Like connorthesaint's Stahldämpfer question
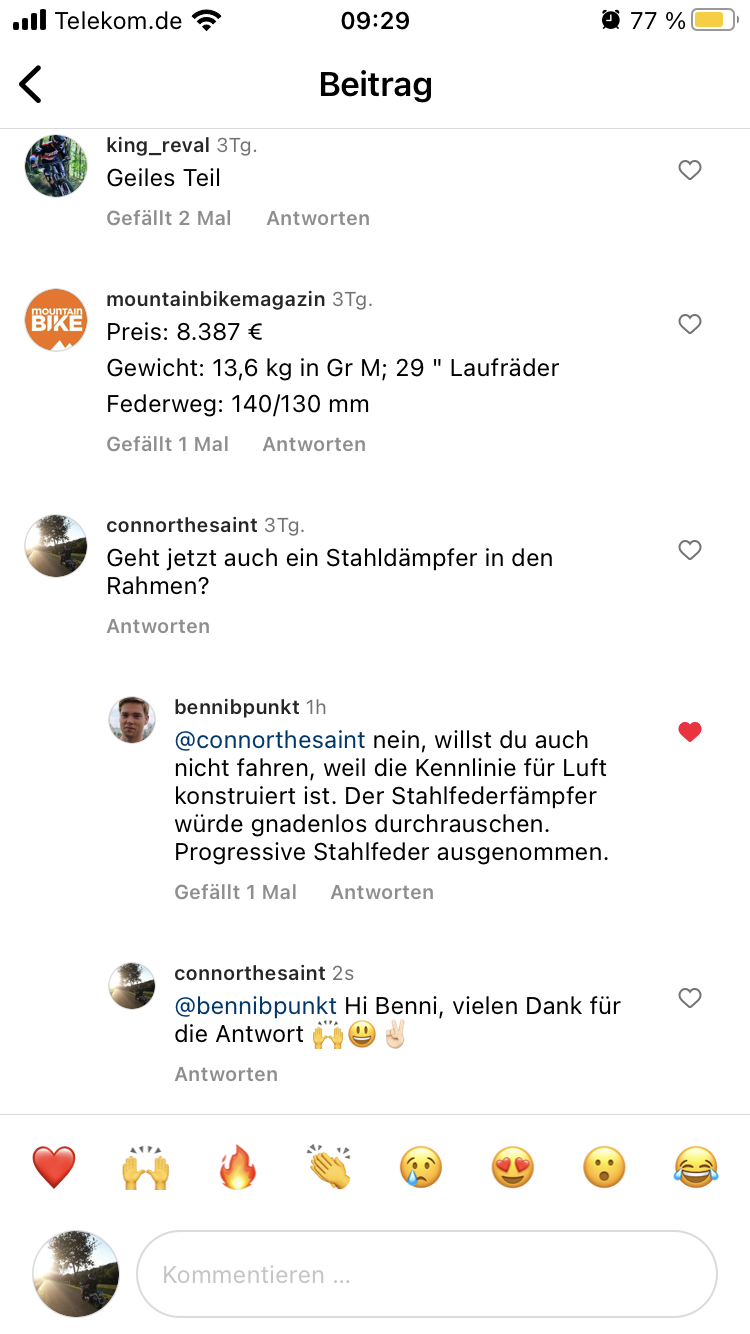Viewport: 750px width, 1334px height. pyautogui.click(x=690, y=550)
